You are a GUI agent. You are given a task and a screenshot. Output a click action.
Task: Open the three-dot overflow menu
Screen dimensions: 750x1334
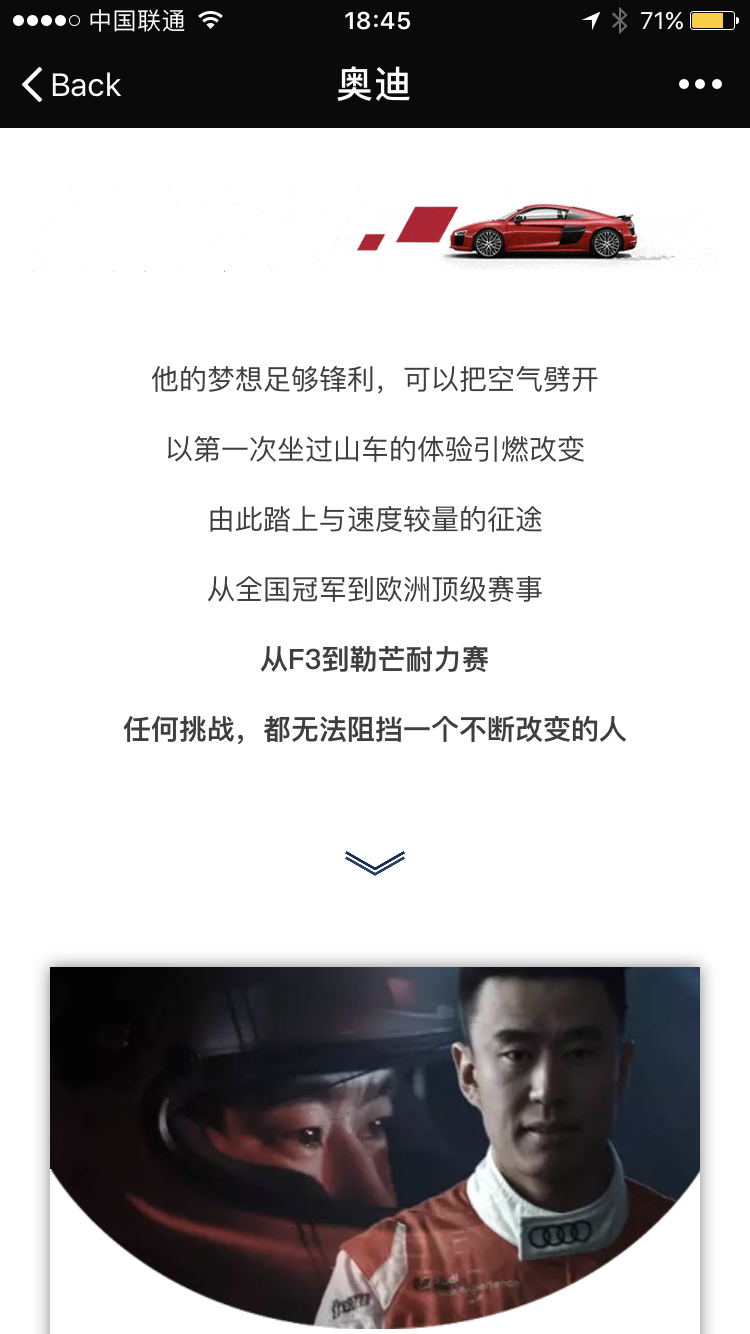(700, 85)
